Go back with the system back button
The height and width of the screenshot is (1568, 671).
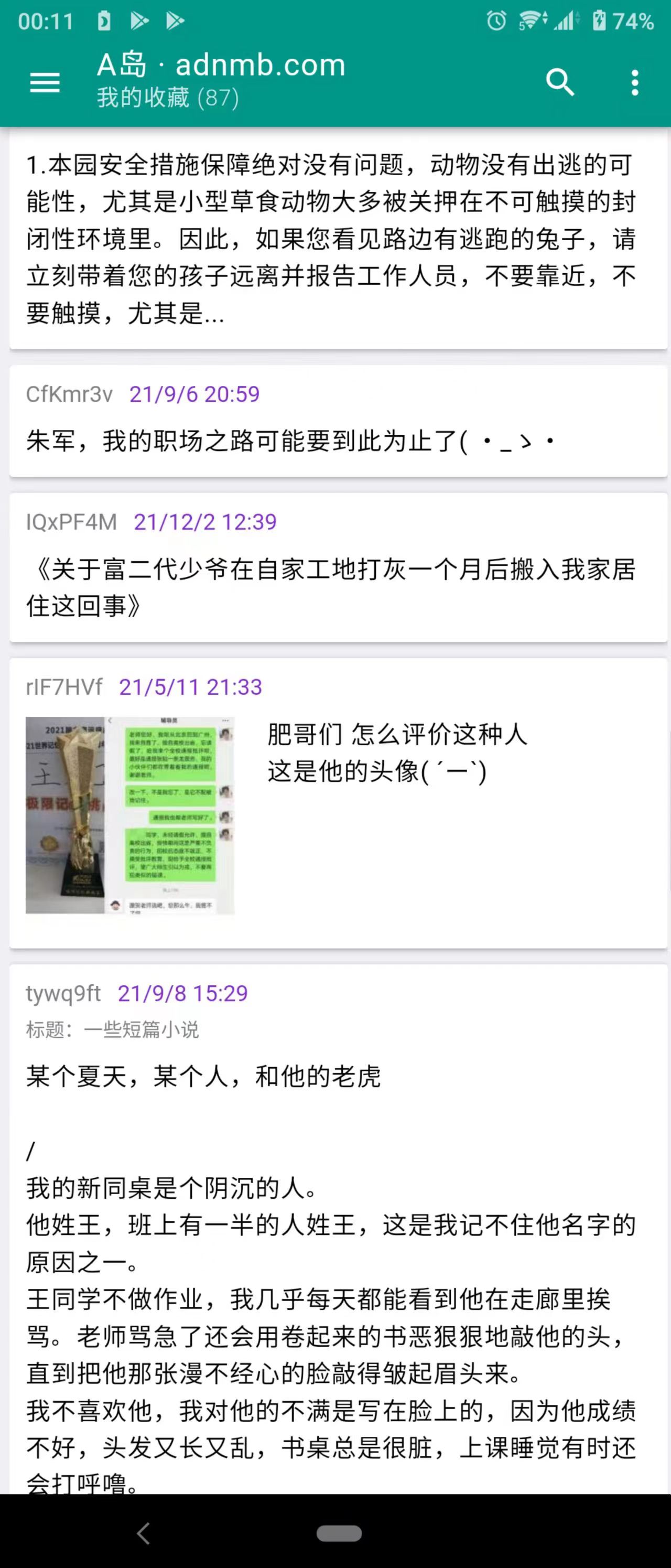[x=144, y=1533]
